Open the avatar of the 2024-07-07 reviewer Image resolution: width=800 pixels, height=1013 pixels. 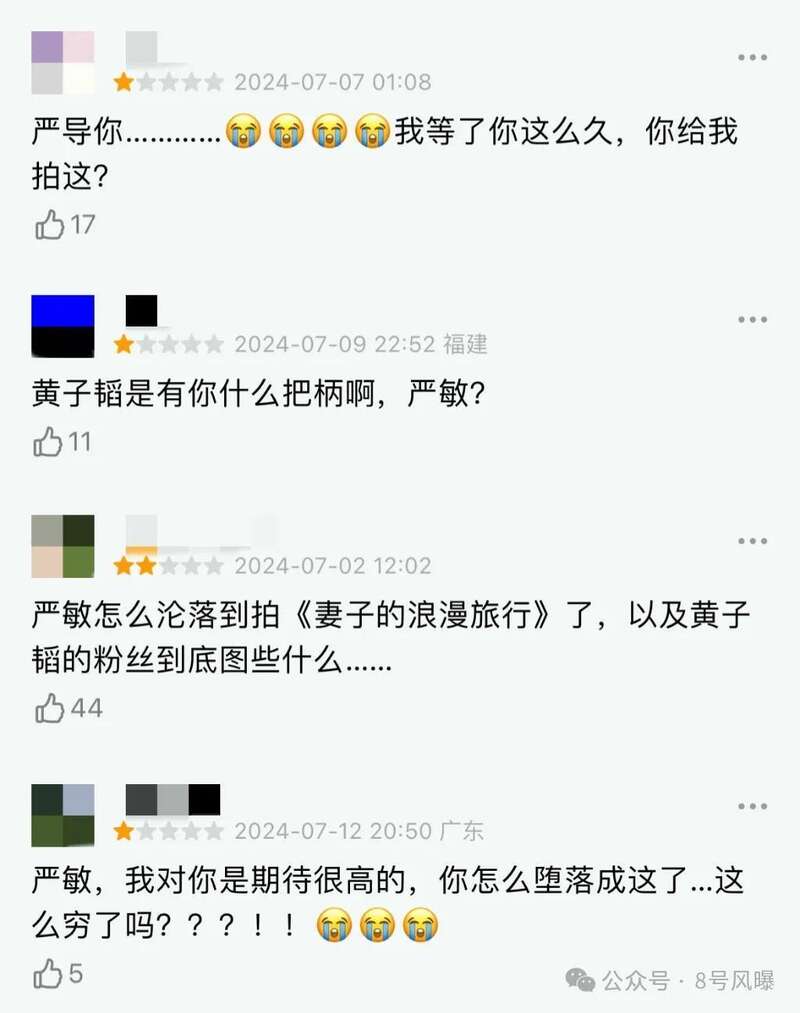coord(63,62)
